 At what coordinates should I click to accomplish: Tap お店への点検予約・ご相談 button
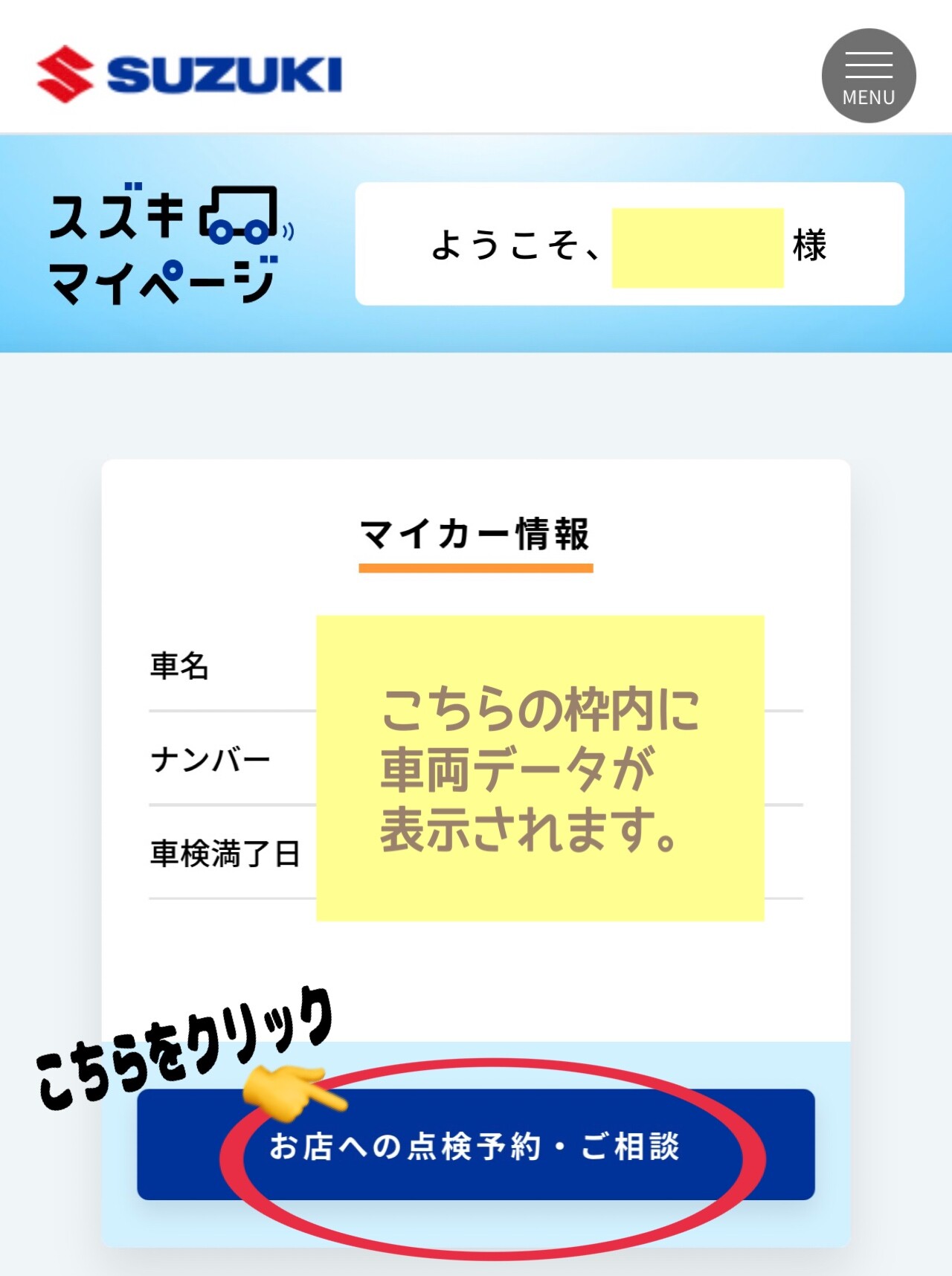476,1145
